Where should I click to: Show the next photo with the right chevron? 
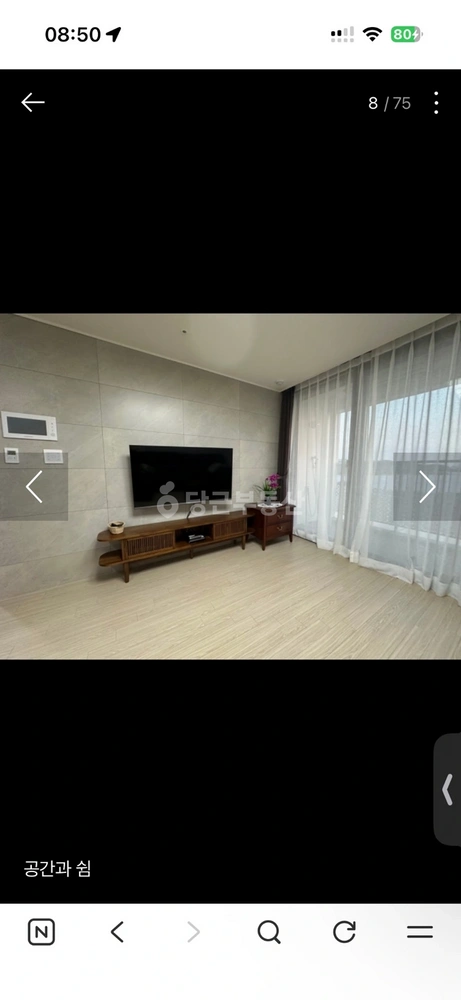(427, 487)
